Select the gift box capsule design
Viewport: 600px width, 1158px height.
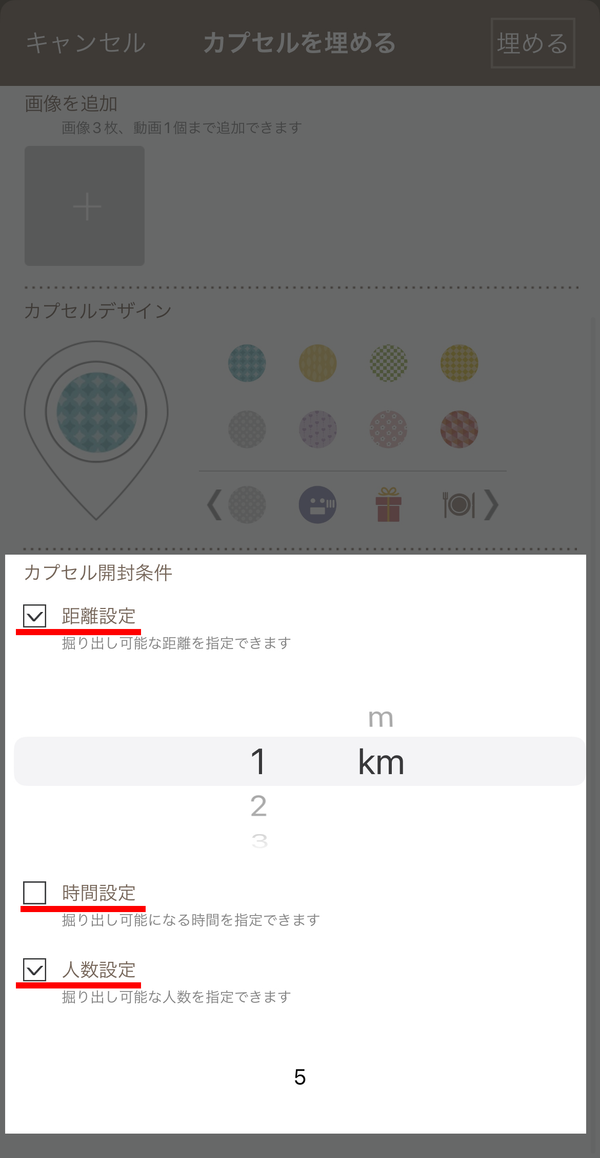click(x=388, y=505)
